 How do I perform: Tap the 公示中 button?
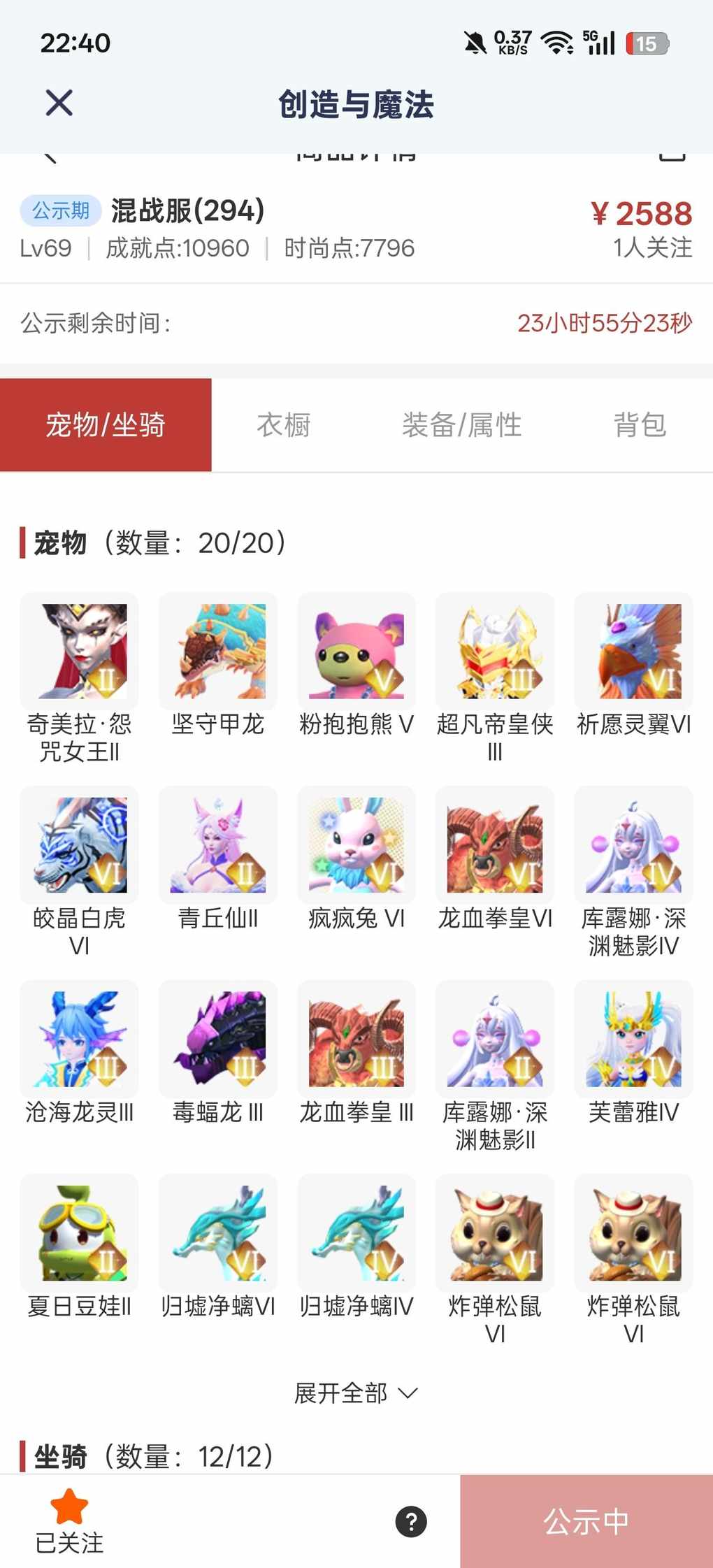point(586,1522)
